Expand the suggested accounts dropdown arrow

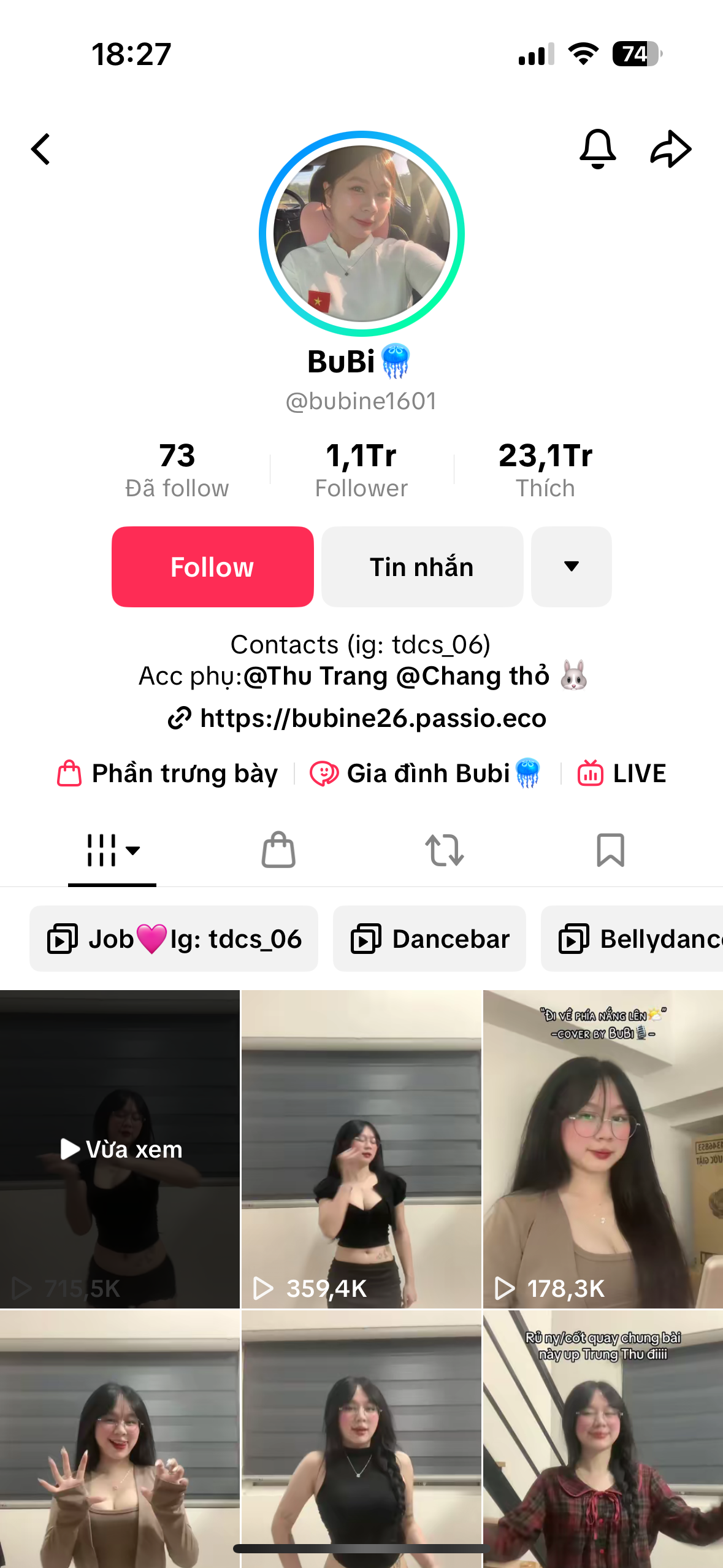click(571, 567)
